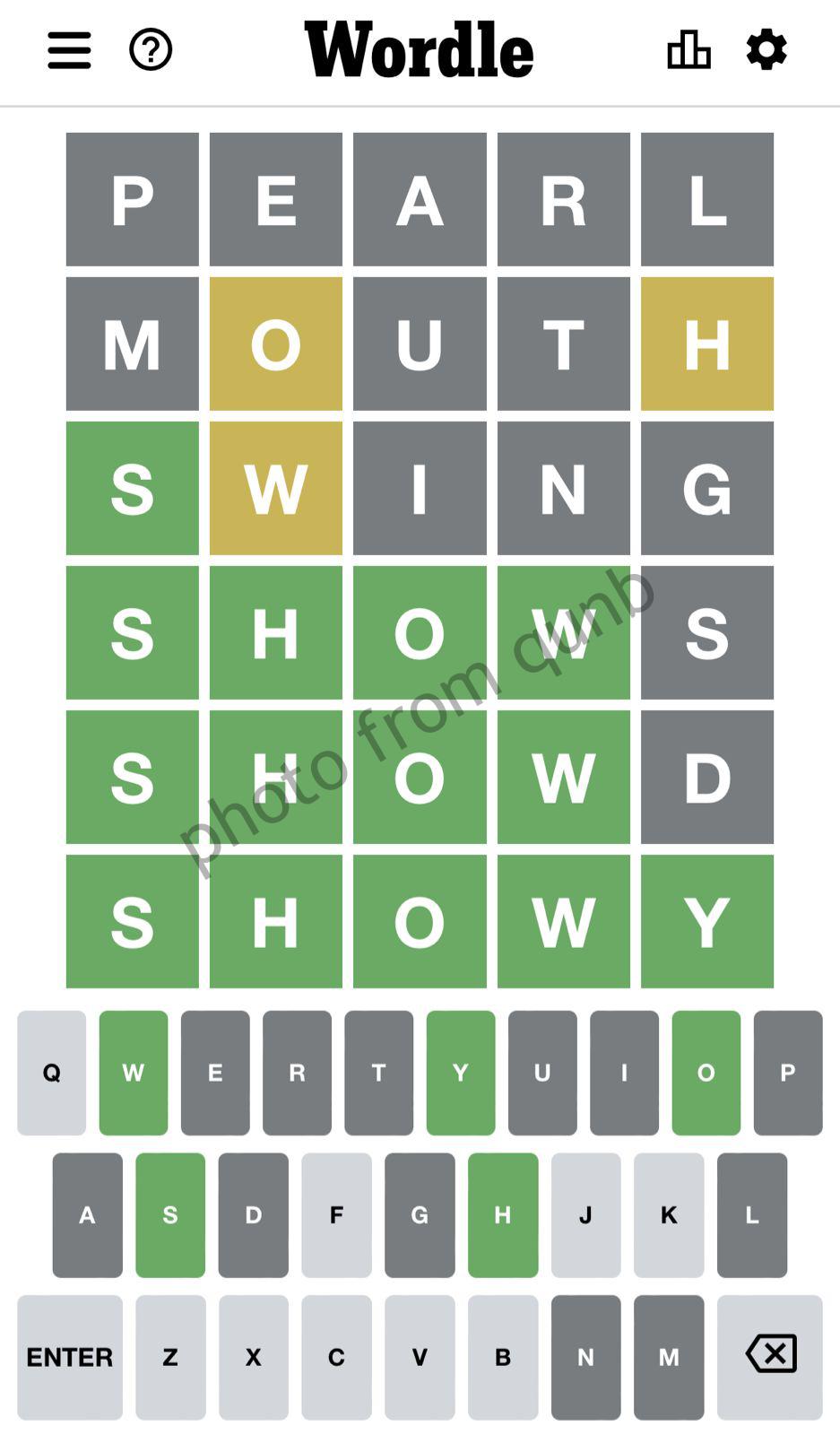Open the hamburger menu

pos(69,50)
